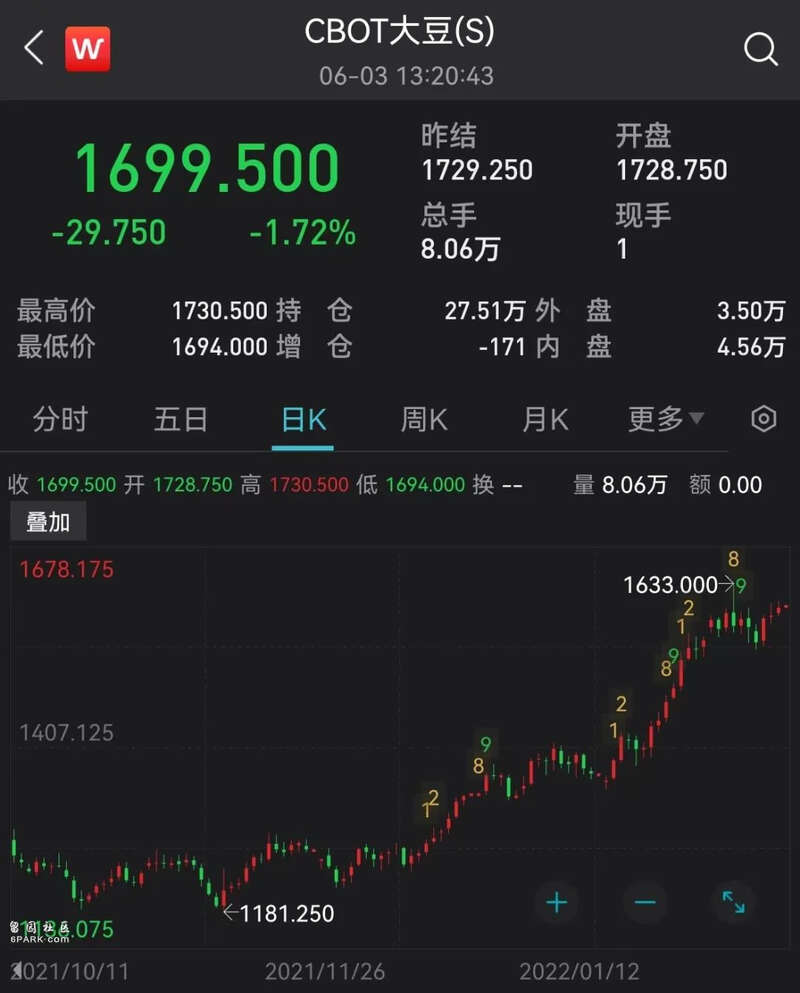
Task: Expand the 更多 period dropdown
Action: 666,419
